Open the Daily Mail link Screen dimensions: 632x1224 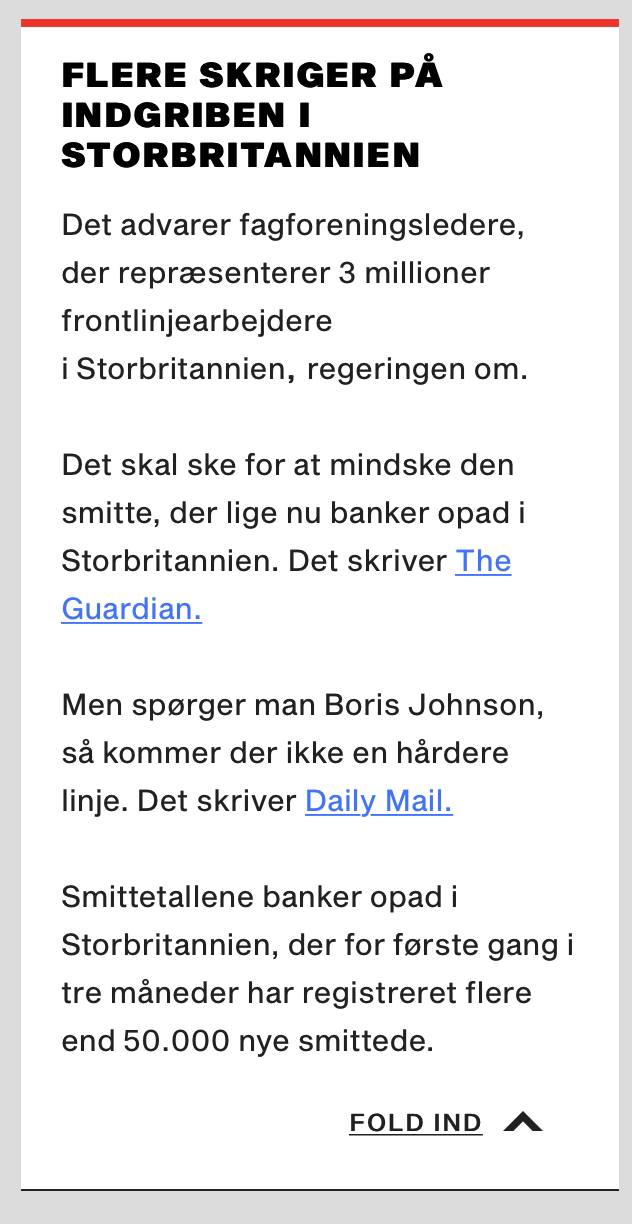(379, 801)
